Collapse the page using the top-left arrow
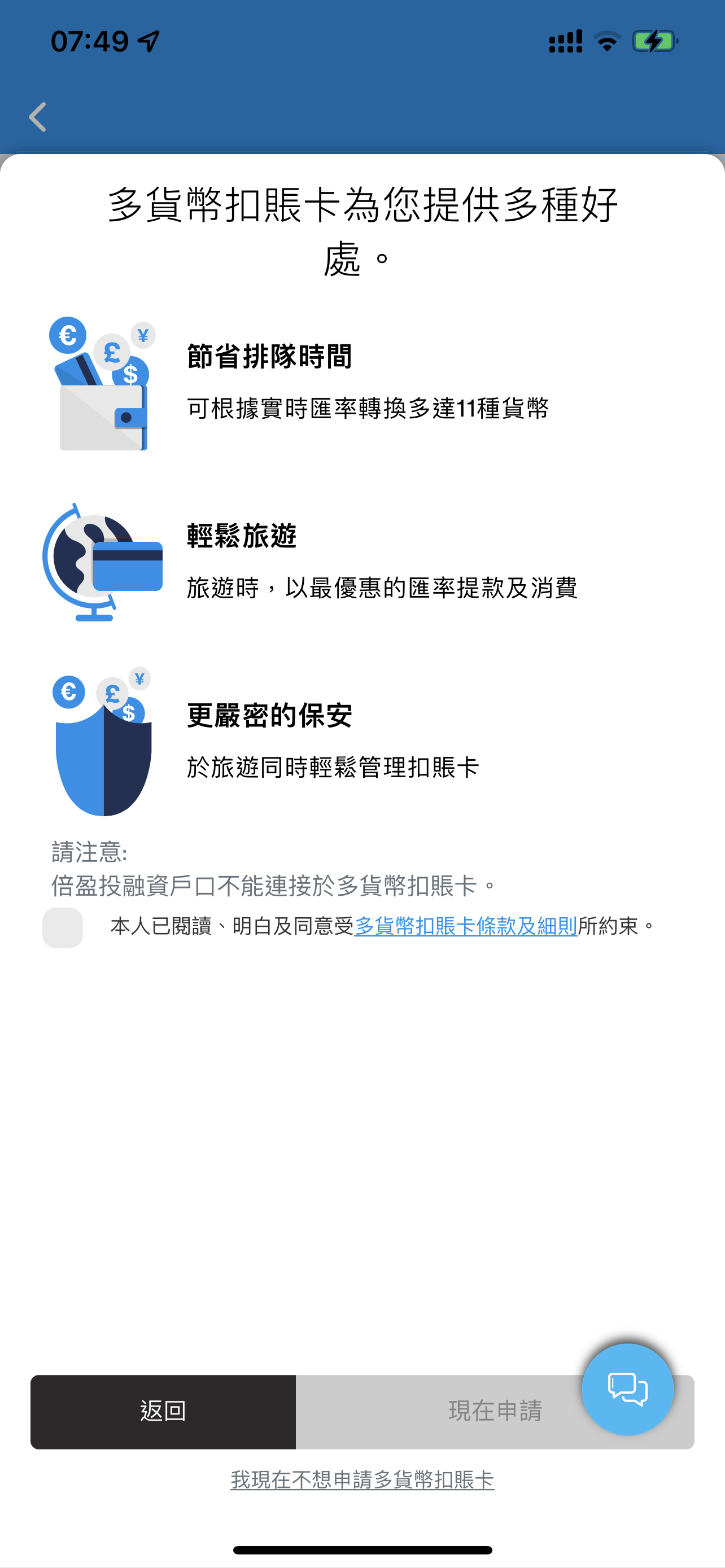725x1568 pixels. (x=38, y=116)
